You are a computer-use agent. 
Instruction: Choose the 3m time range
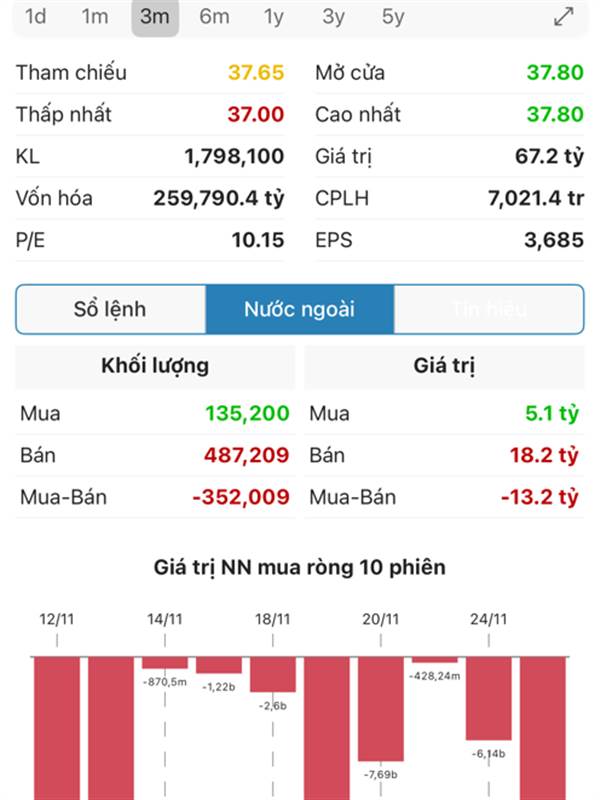click(x=155, y=16)
